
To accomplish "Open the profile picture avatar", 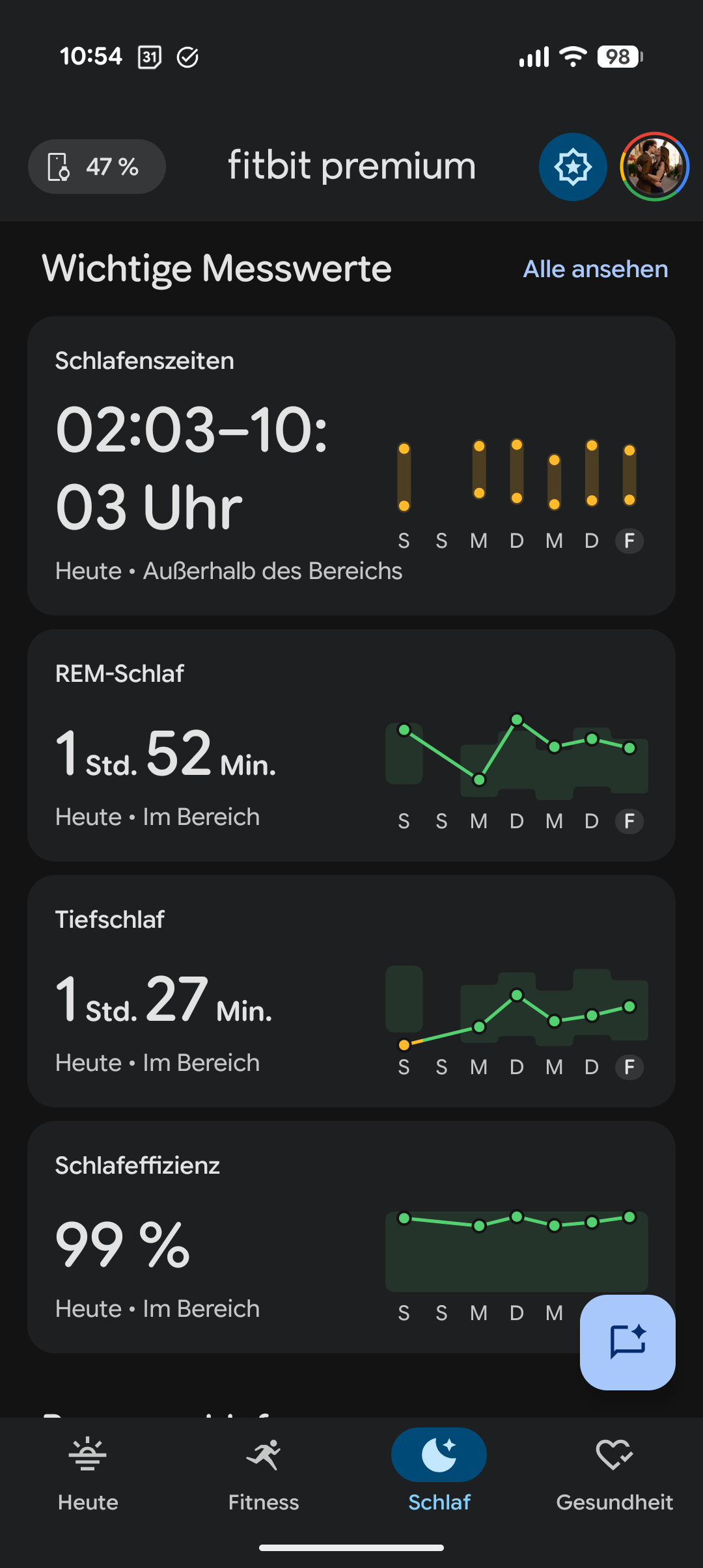I will 654,167.
